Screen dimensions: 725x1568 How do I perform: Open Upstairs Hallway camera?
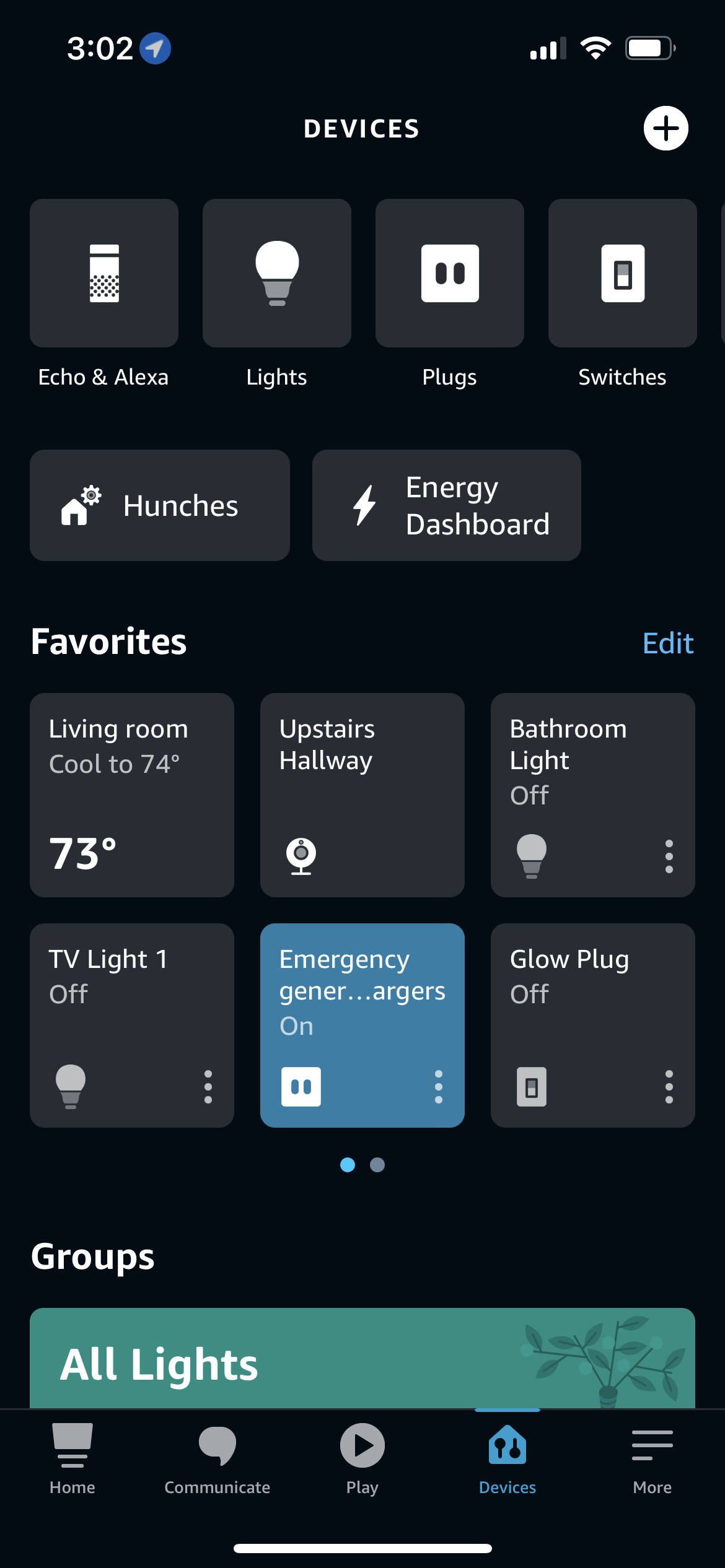tap(362, 795)
